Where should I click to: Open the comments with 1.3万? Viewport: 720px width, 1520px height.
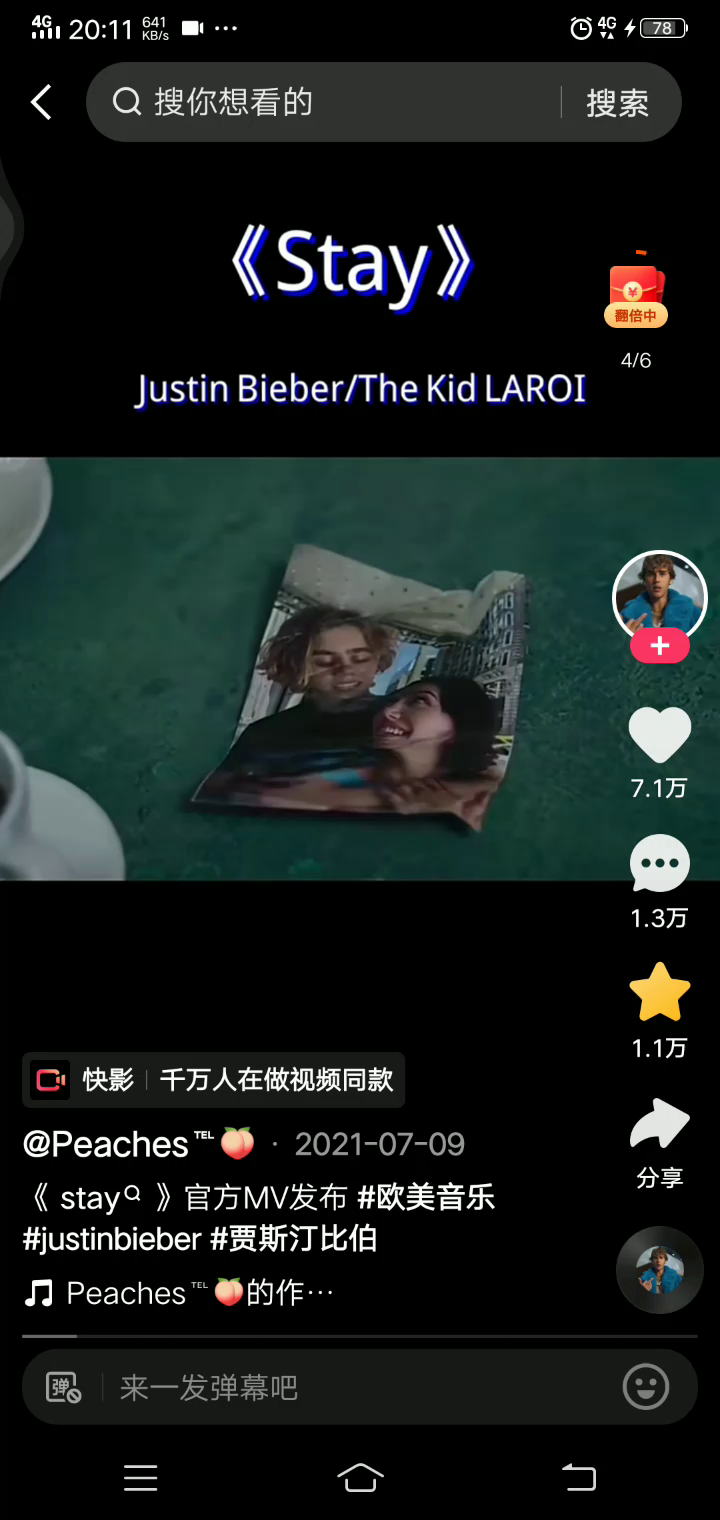coord(659,866)
